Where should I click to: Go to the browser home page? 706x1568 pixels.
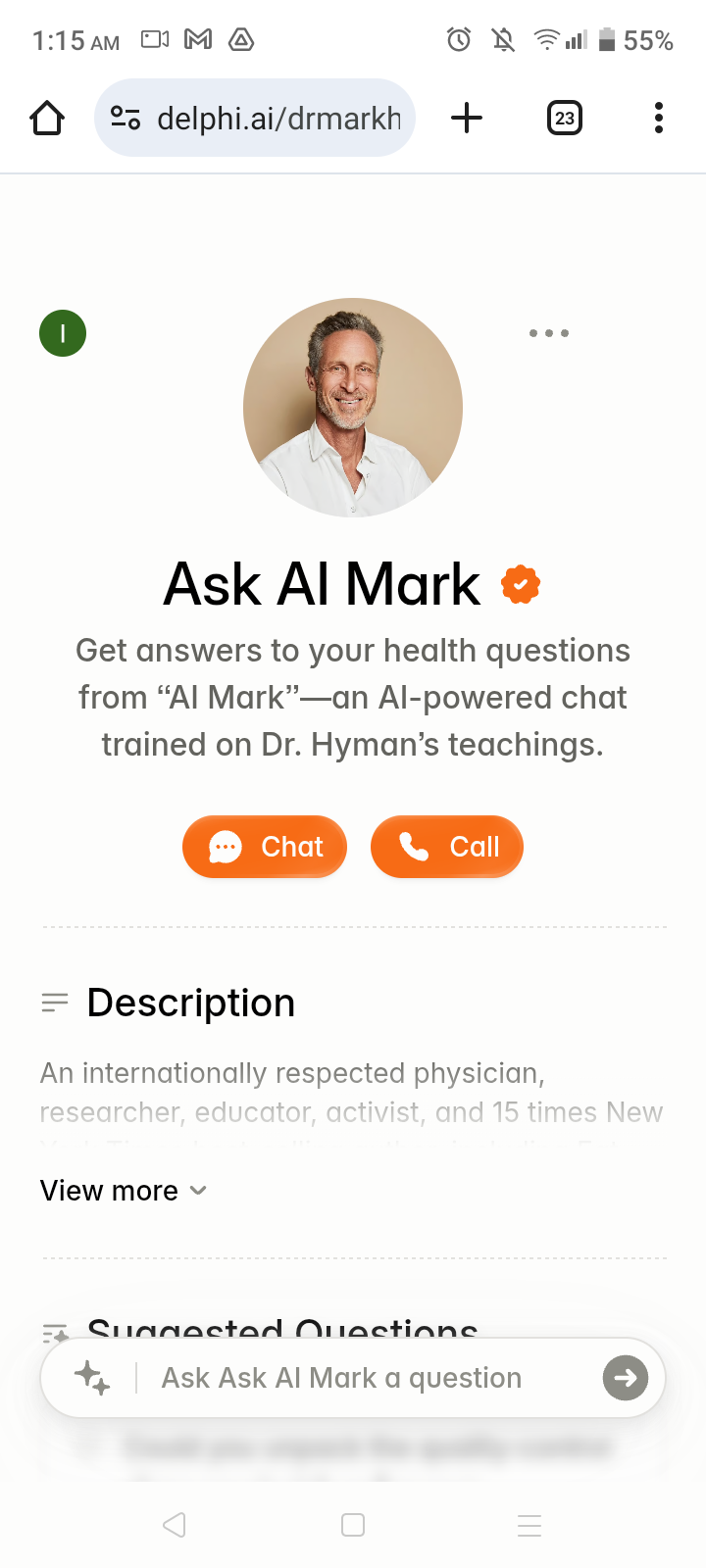pyautogui.click(x=47, y=119)
